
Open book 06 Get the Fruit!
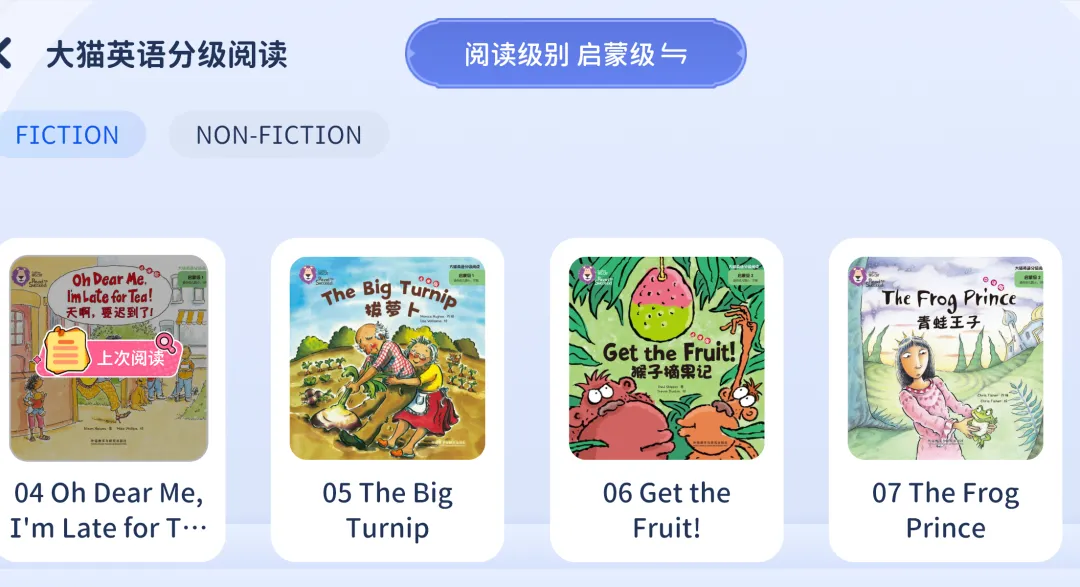click(x=667, y=400)
